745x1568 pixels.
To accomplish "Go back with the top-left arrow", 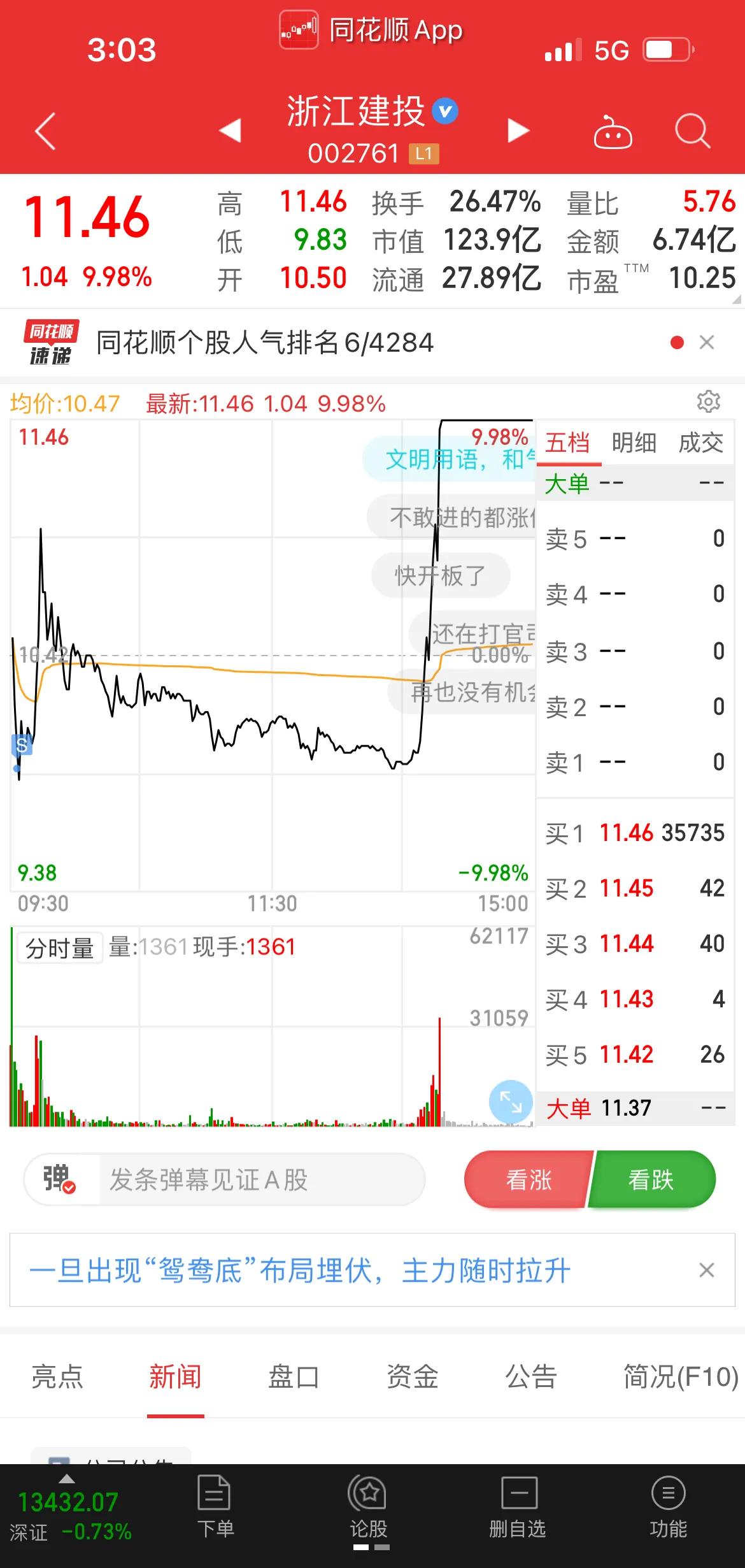I will point(45,131).
